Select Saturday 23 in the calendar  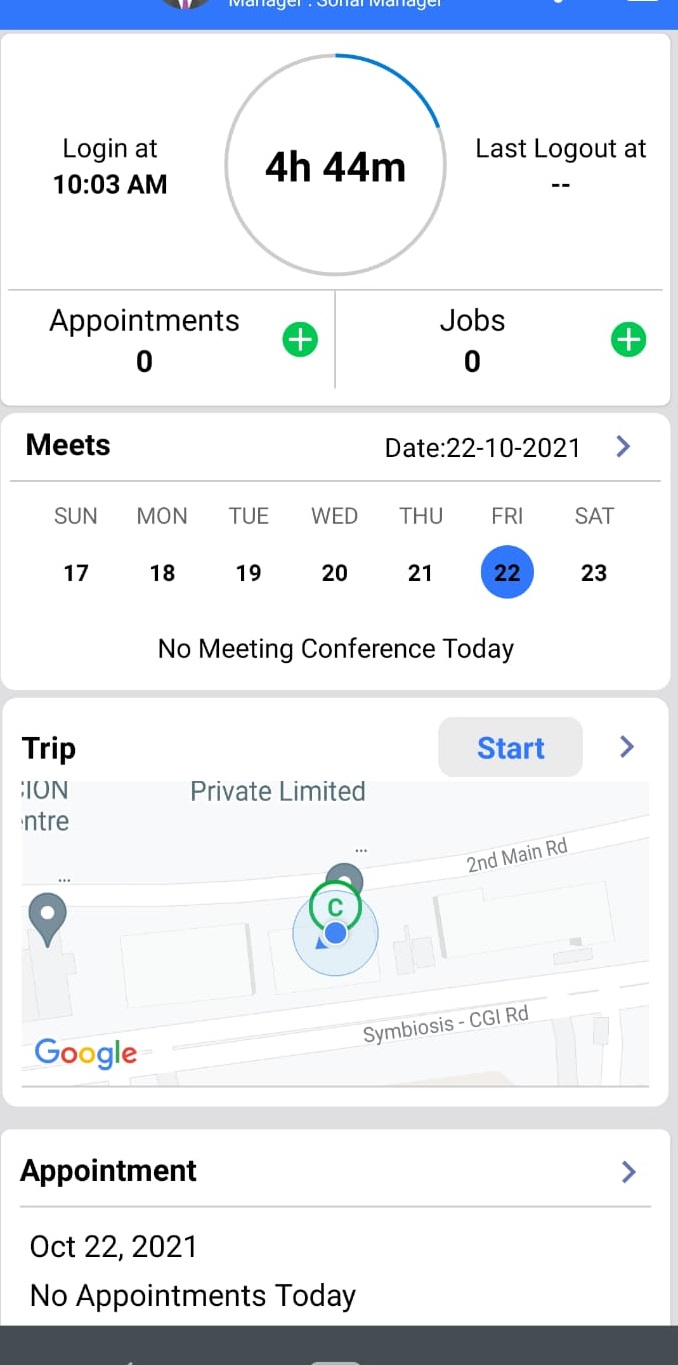coord(594,573)
